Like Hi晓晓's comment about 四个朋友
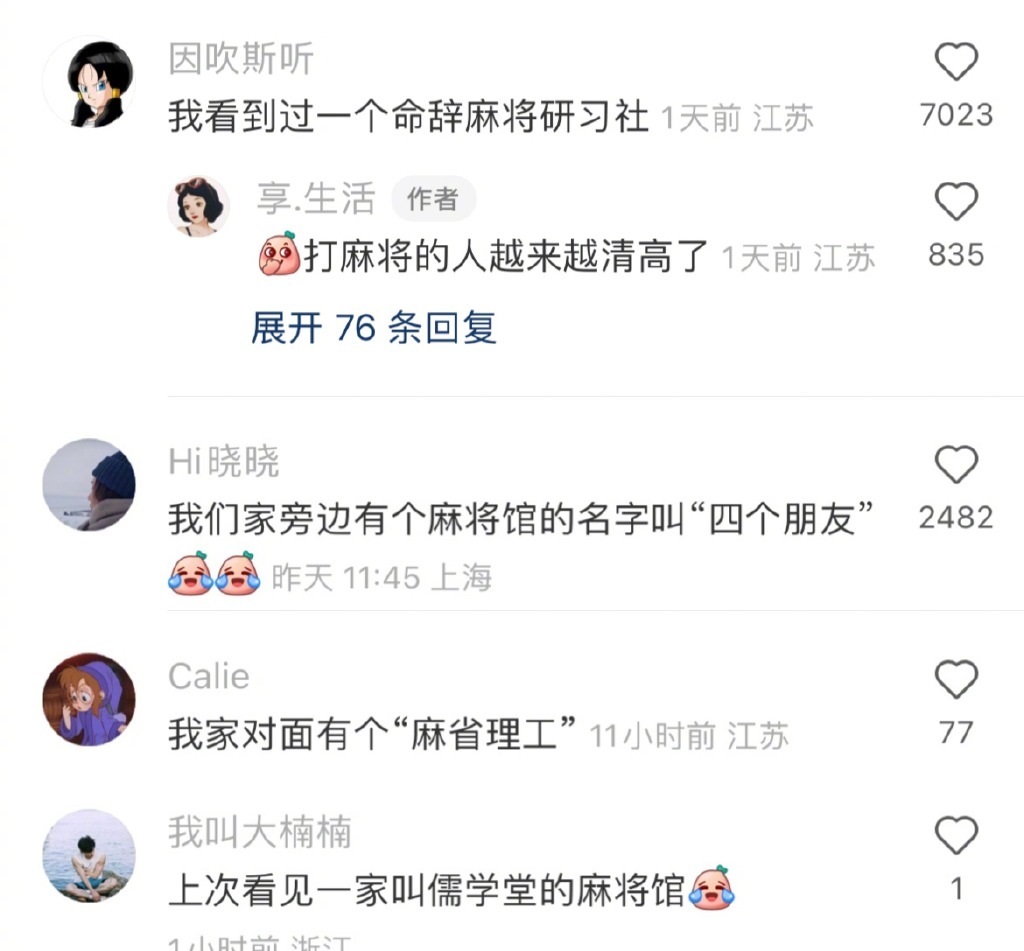The image size is (1024, 951). pyautogui.click(x=956, y=465)
